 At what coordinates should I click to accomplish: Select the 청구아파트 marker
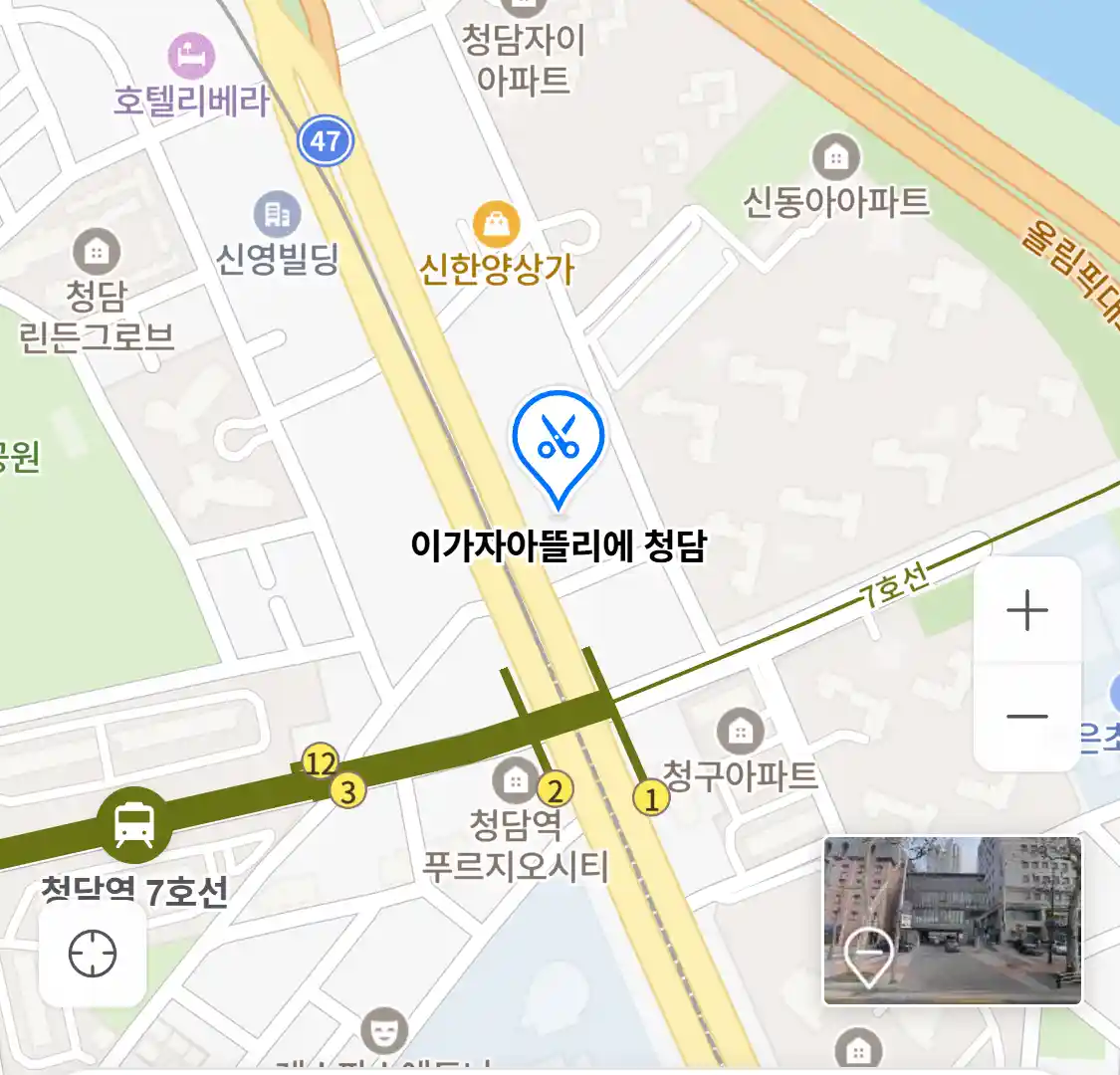click(x=740, y=734)
